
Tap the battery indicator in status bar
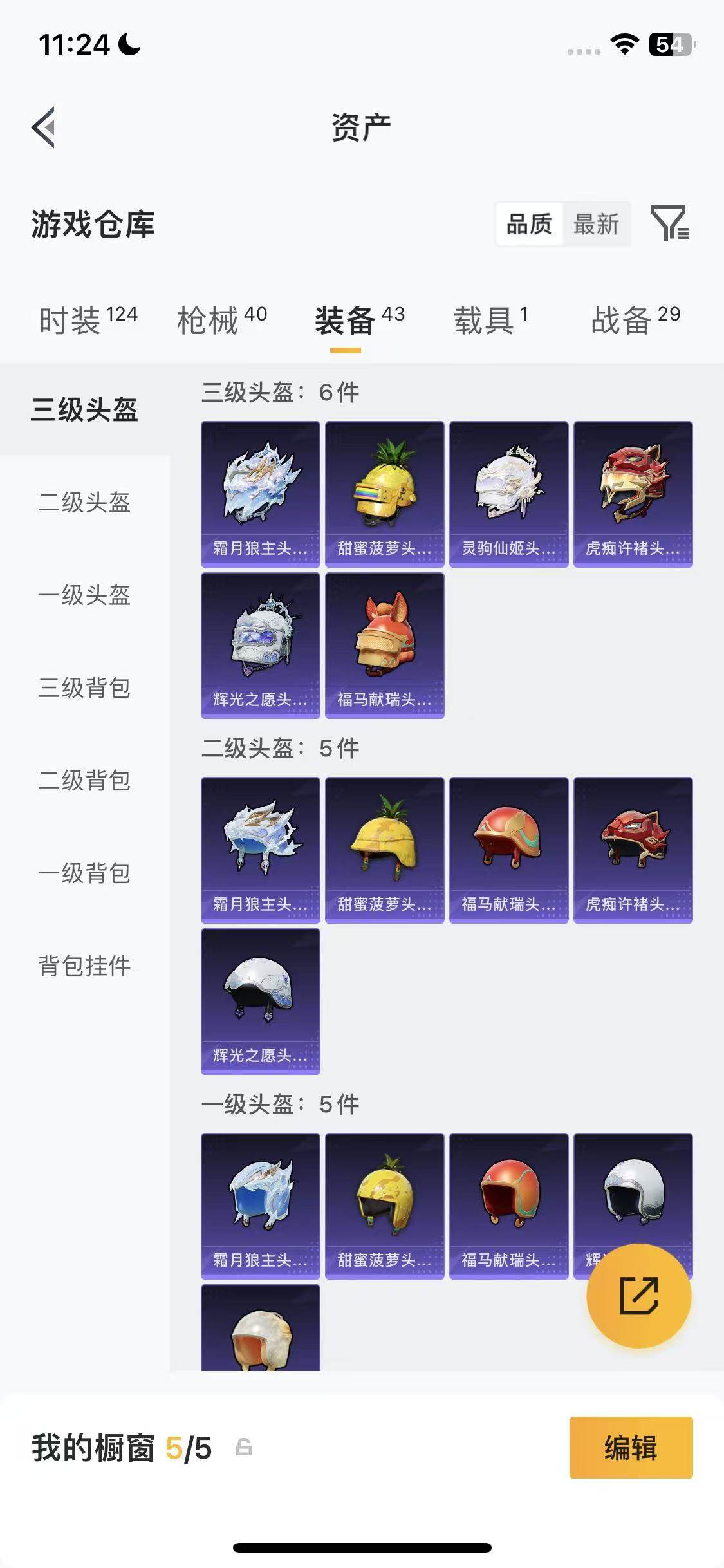(x=670, y=45)
